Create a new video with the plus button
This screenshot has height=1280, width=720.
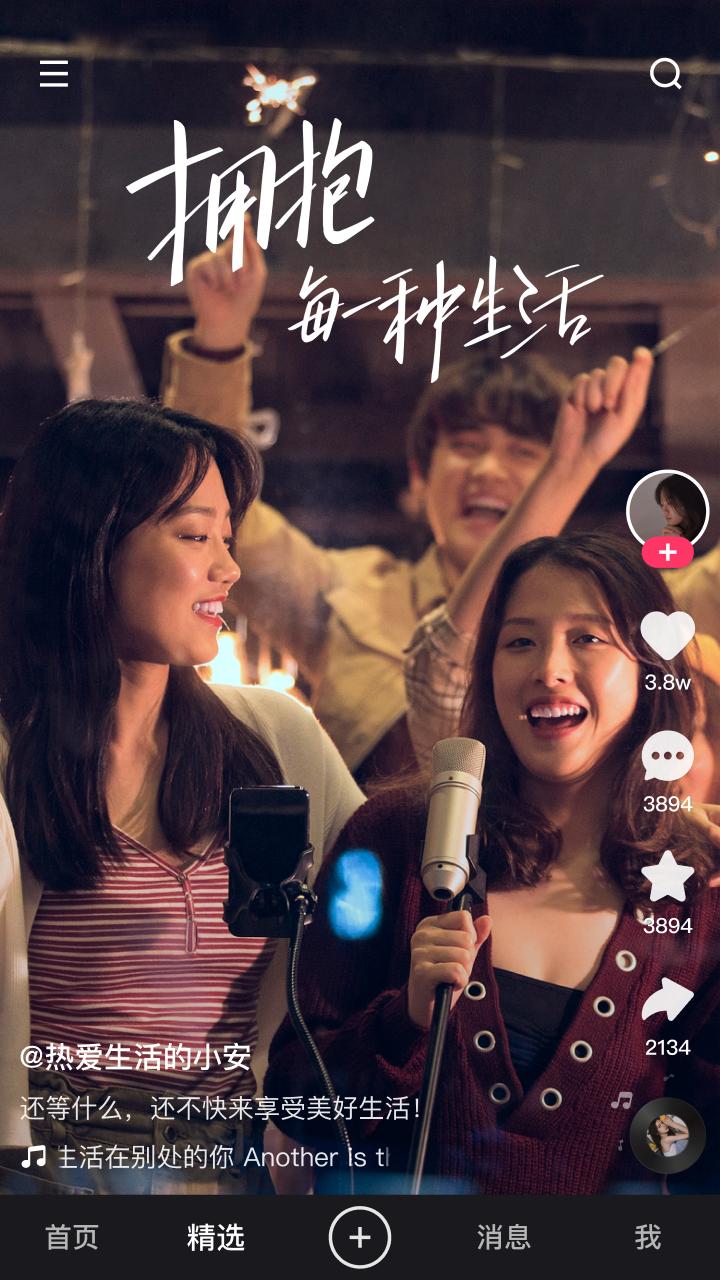tap(360, 1238)
